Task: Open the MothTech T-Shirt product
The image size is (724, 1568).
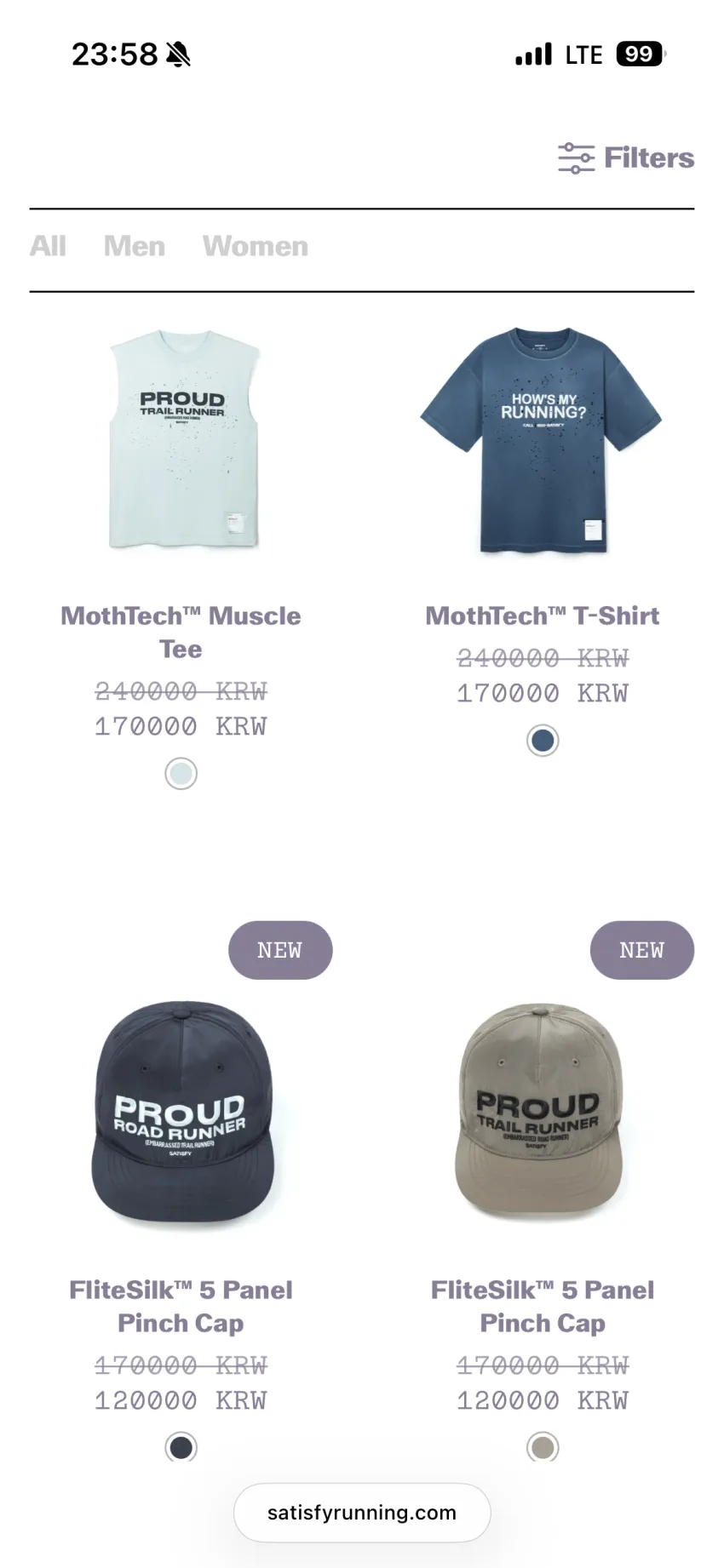Action: tap(542, 441)
